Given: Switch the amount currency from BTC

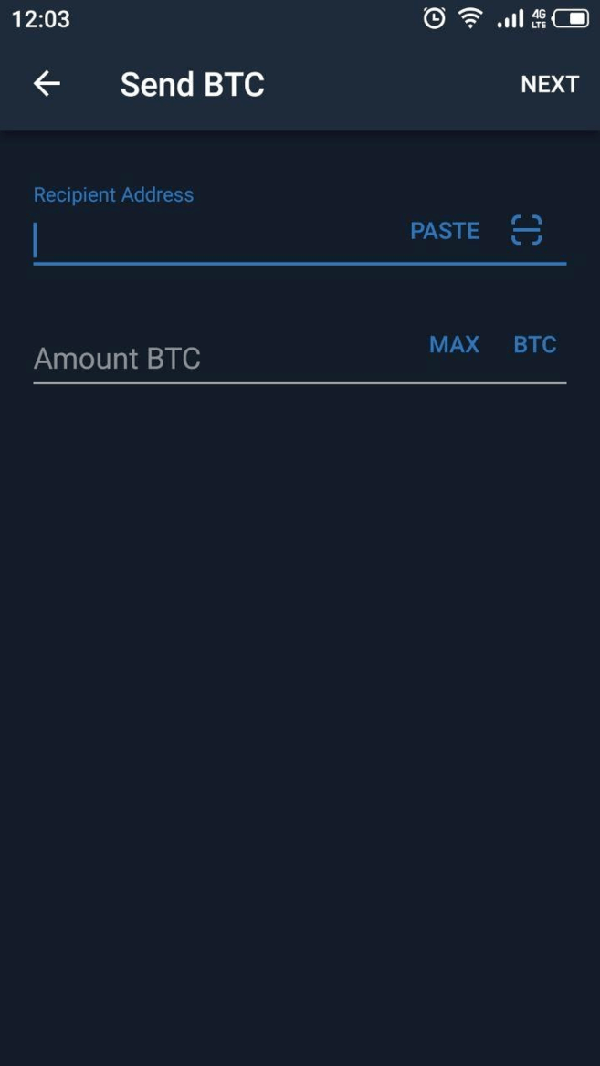Looking at the screenshot, I should coord(535,344).
